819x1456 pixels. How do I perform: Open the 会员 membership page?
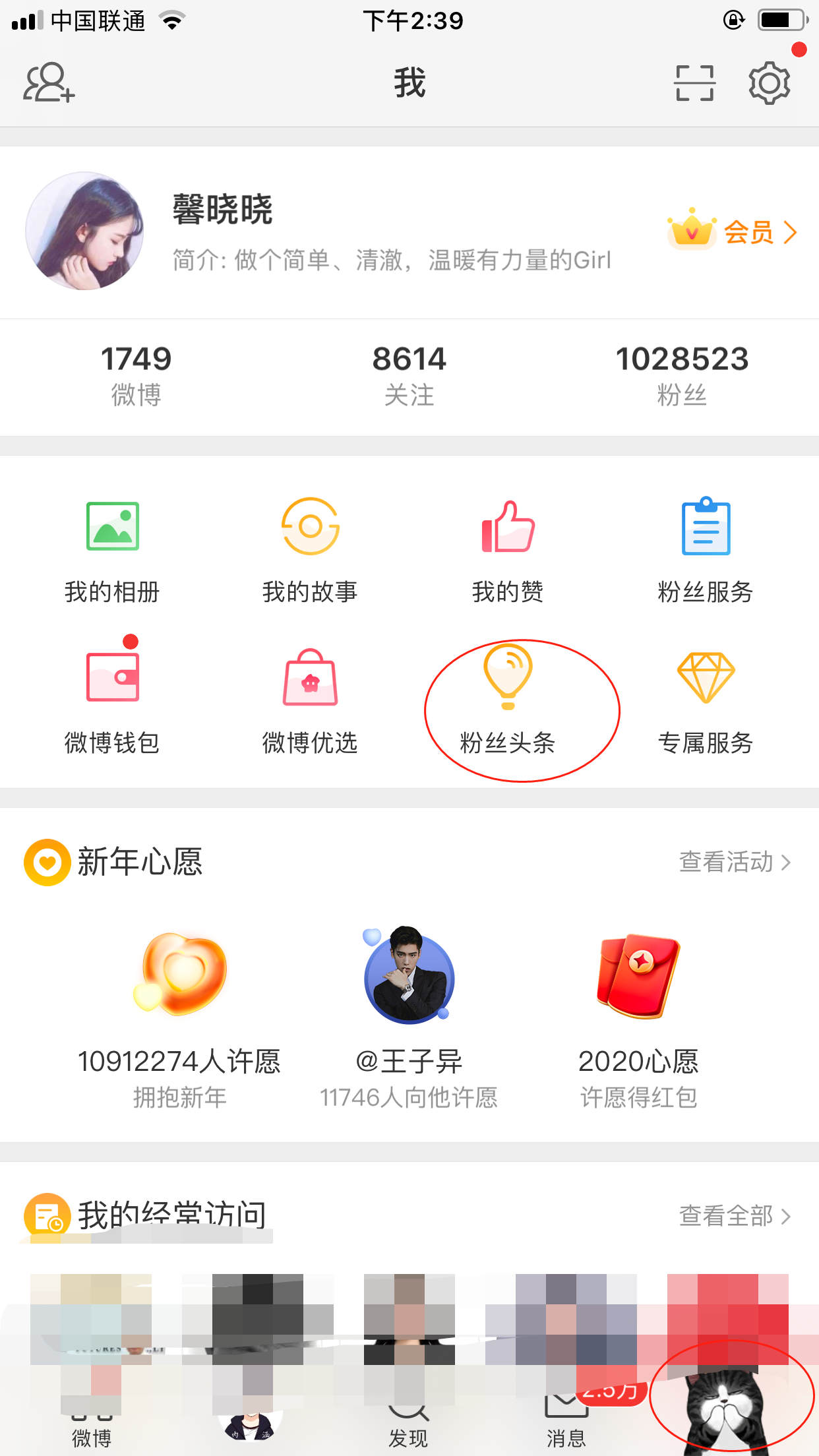pos(733,232)
